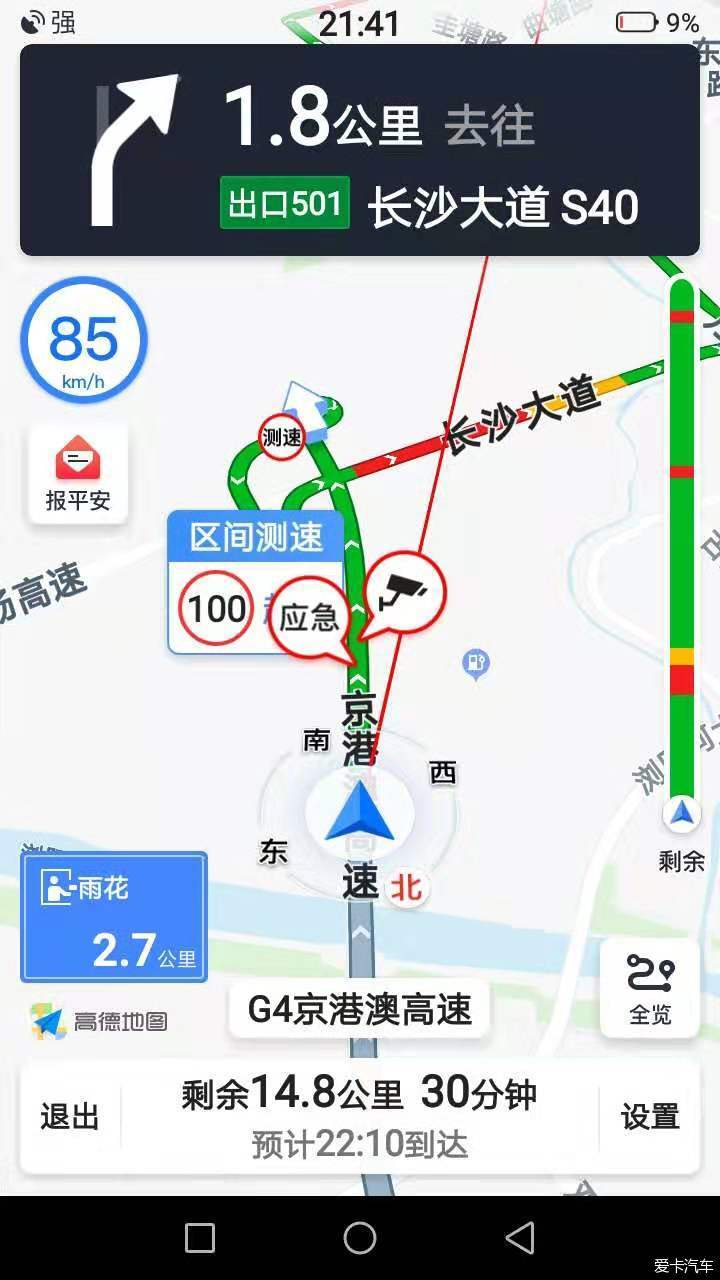Image resolution: width=720 pixels, height=1280 pixels.
Task: Tap the 报平安 button
Action: [78, 473]
